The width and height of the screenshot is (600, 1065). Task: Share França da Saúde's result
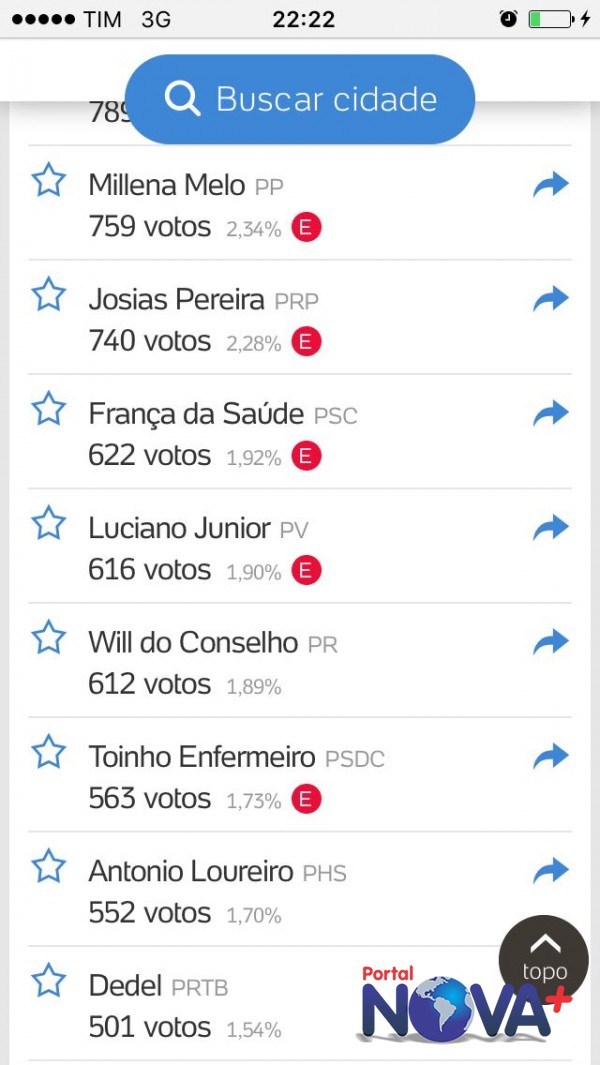tap(550, 413)
